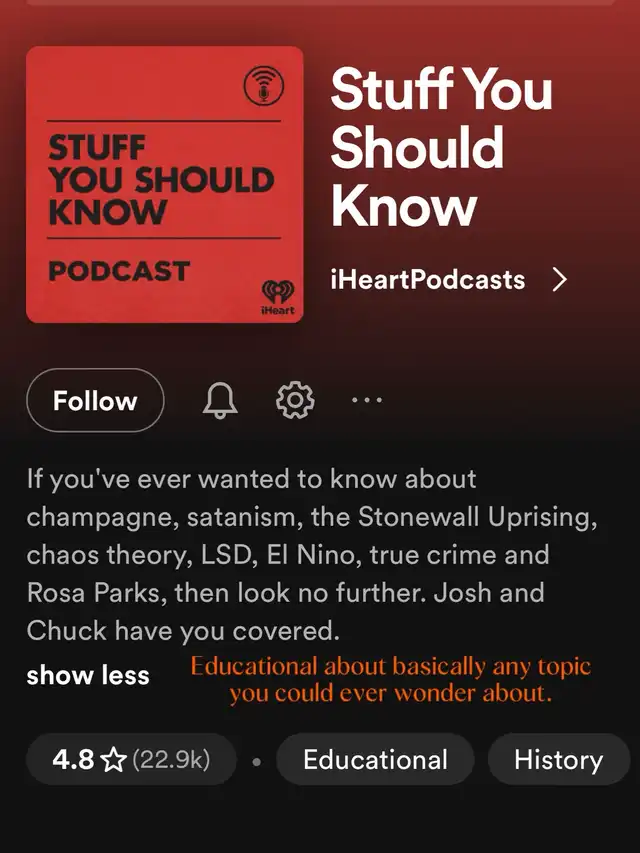
Task: Open the 4.8 star rating chip
Action: tap(131, 759)
